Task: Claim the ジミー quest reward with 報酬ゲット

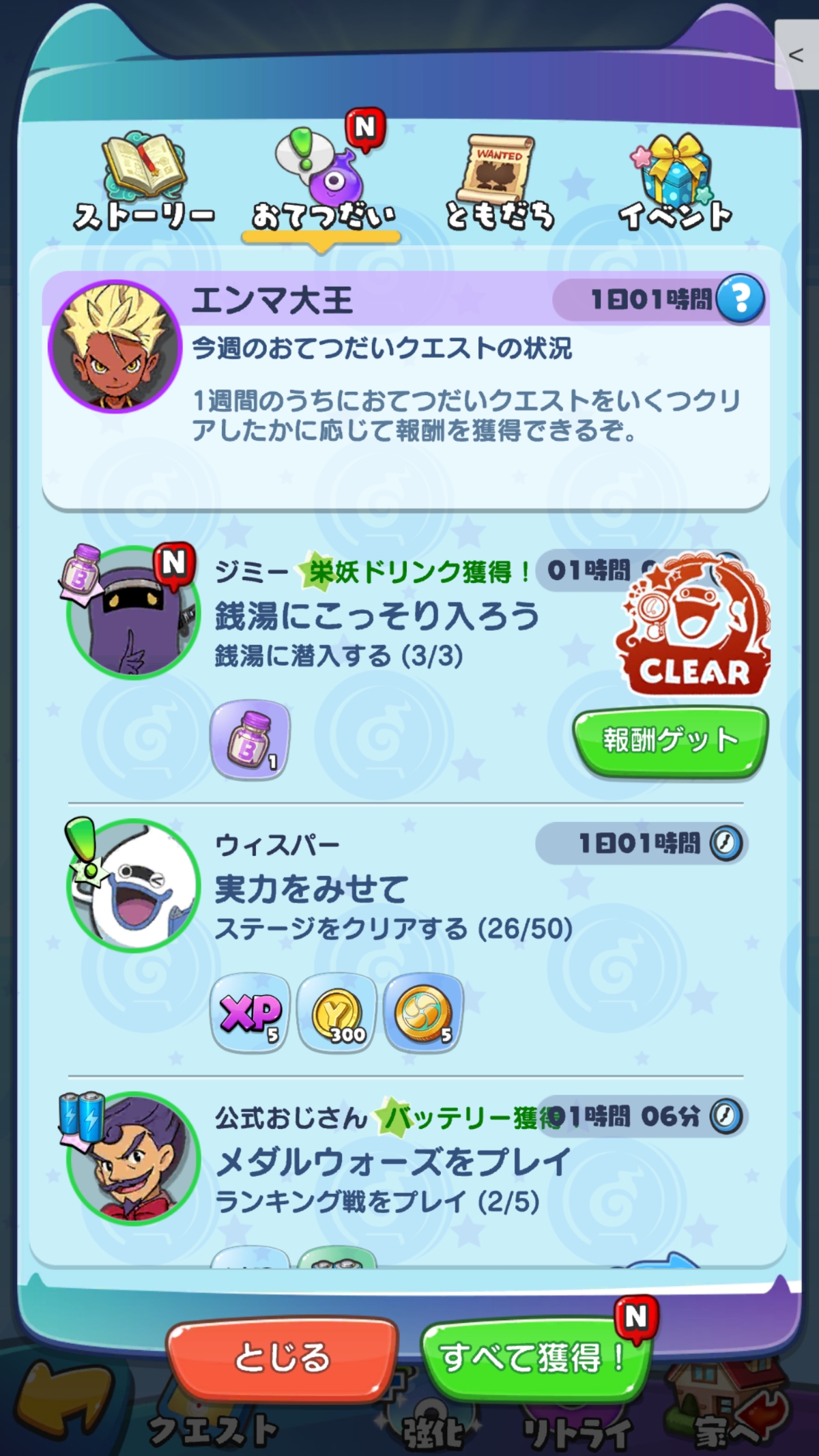Action: [670, 742]
